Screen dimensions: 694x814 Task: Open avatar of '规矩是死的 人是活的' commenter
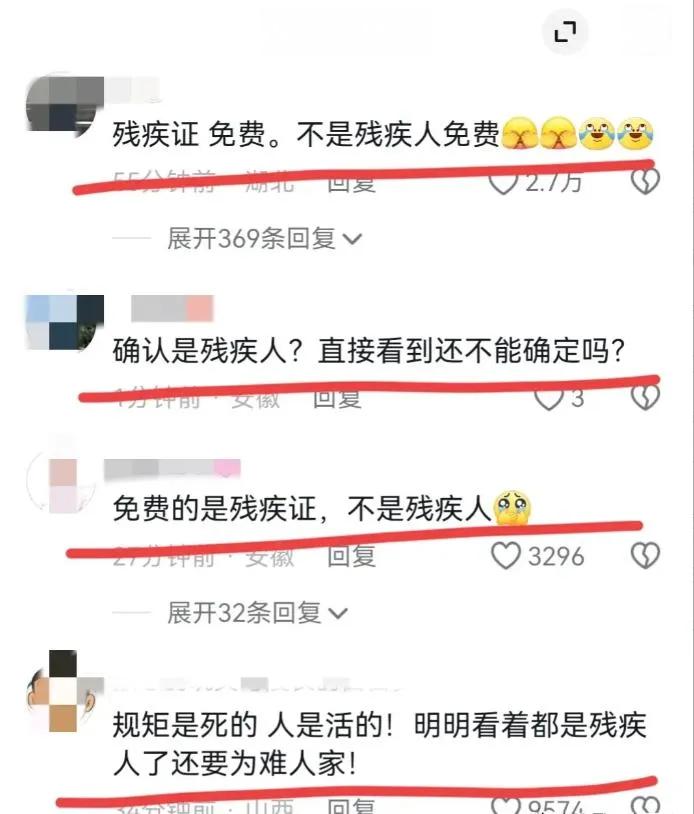point(64,690)
